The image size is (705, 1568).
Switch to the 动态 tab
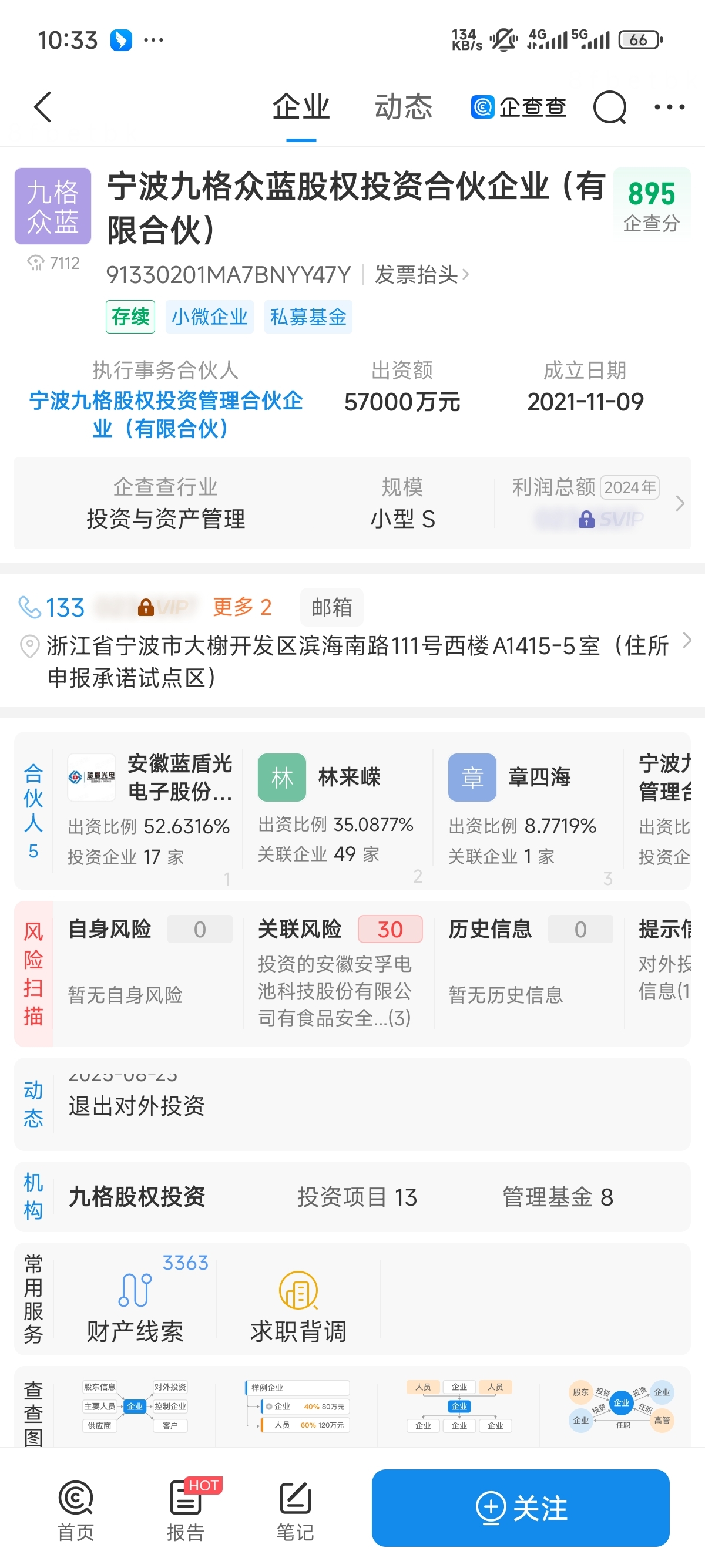pyautogui.click(x=404, y=106)
